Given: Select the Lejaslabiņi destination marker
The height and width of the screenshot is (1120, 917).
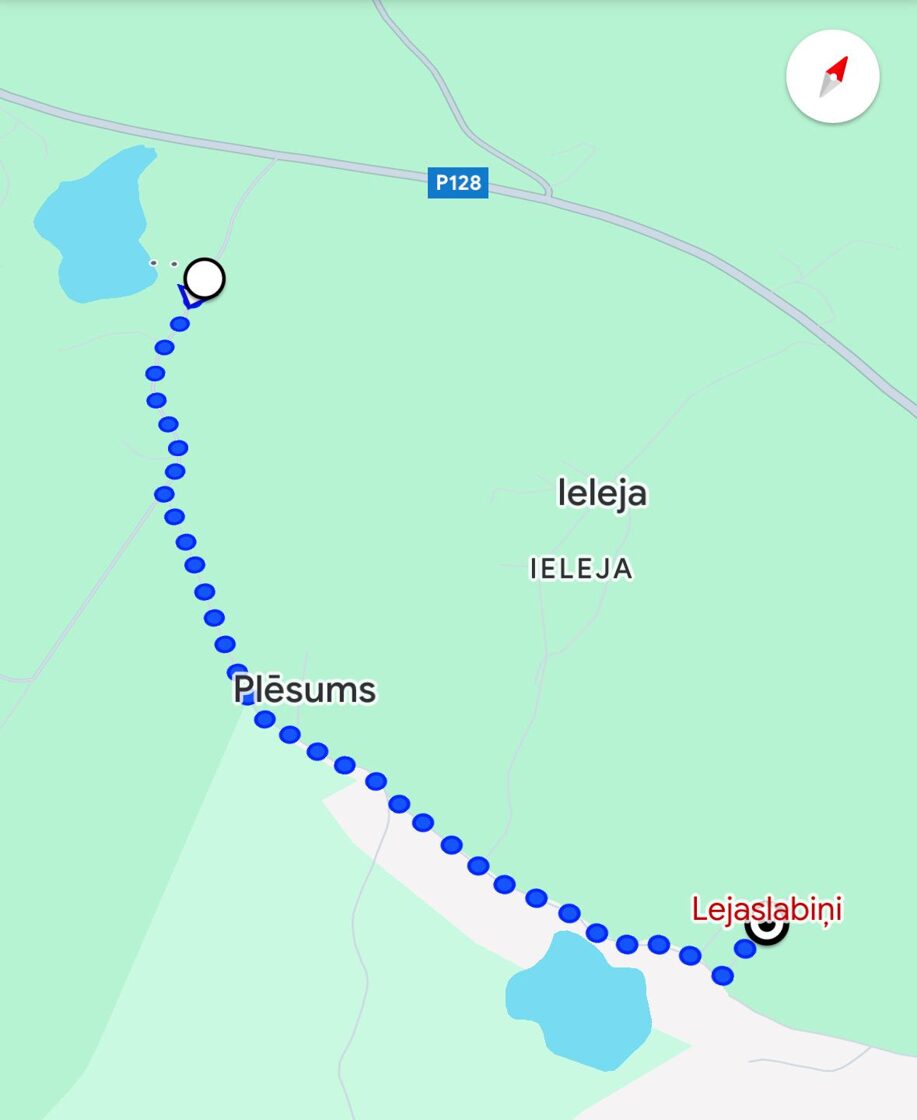Looking at the screenshot, I should click(x=767, y=927).
